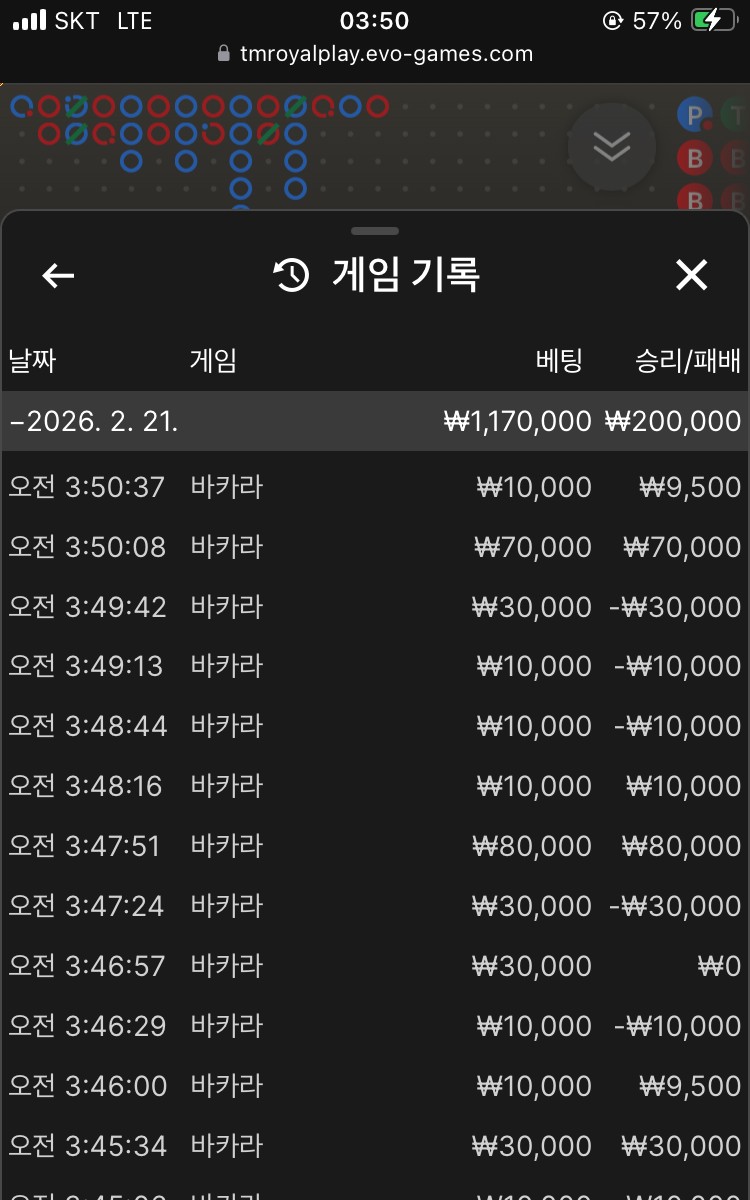This screenshot has width=750, height=1200.
Task: View the 3:45:34 baccarat round details
Action: [x=374, y=1146]
